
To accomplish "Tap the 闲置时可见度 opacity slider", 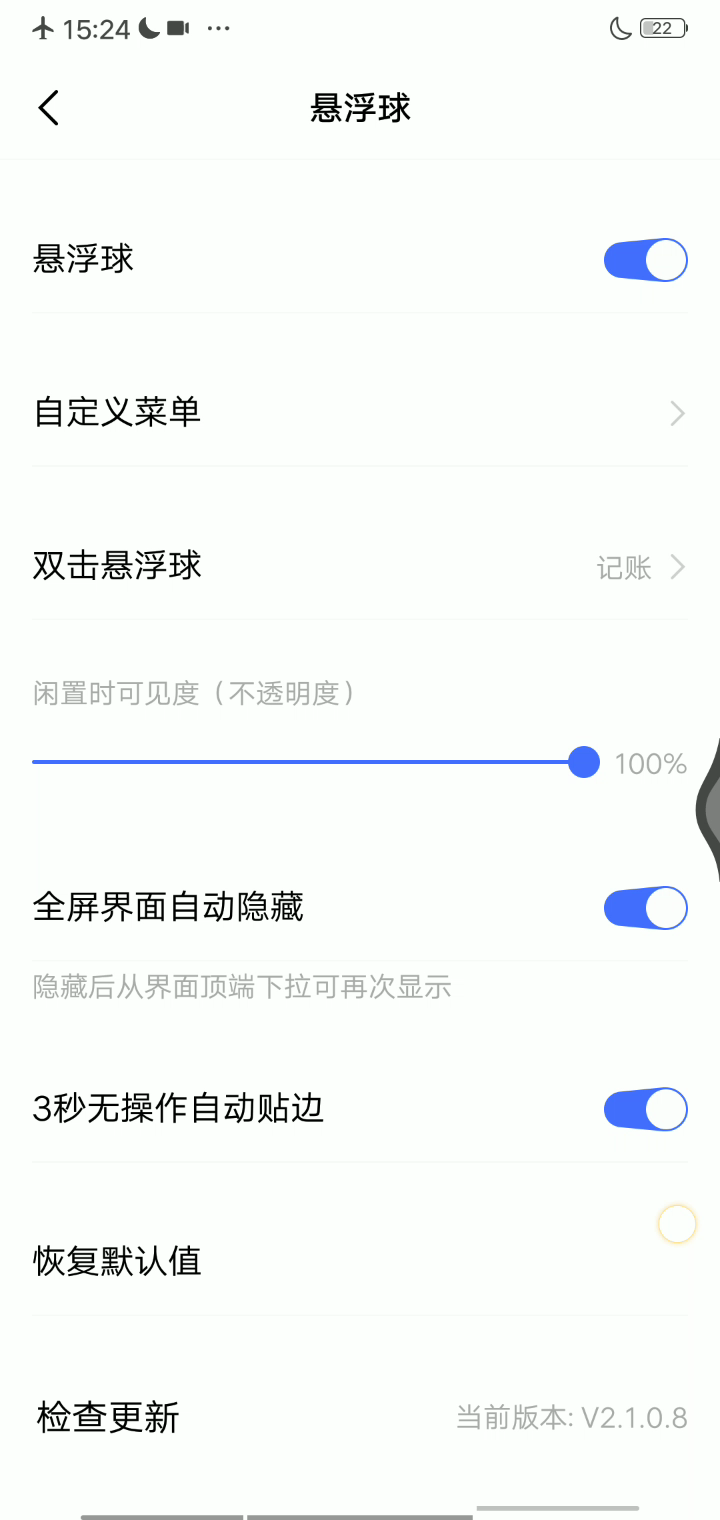I will point(310,763).
